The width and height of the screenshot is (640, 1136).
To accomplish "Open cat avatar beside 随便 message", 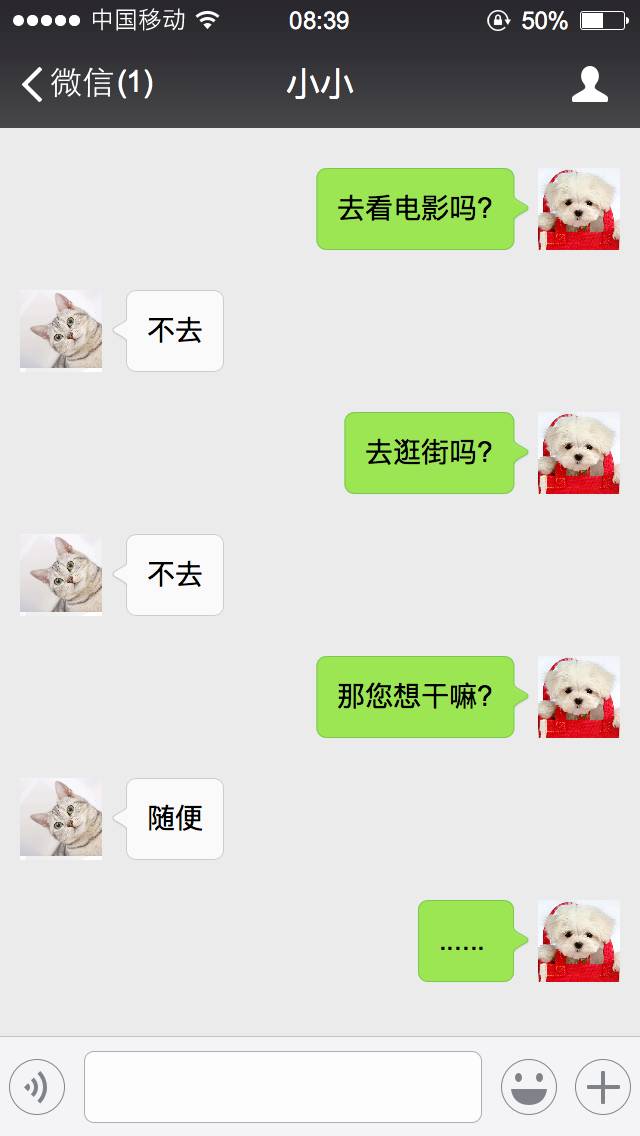I will tap(61, 818).
